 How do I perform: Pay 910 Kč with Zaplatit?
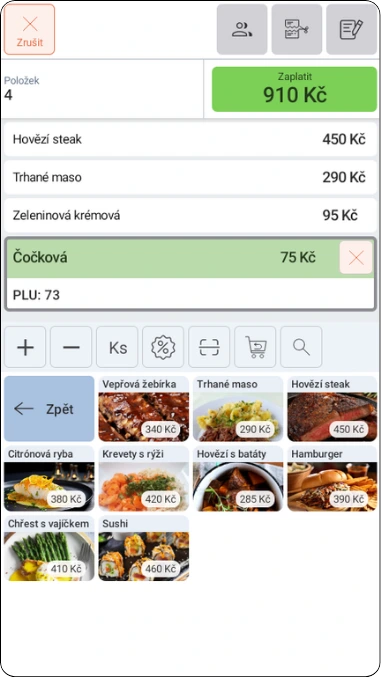click(295, 89)
